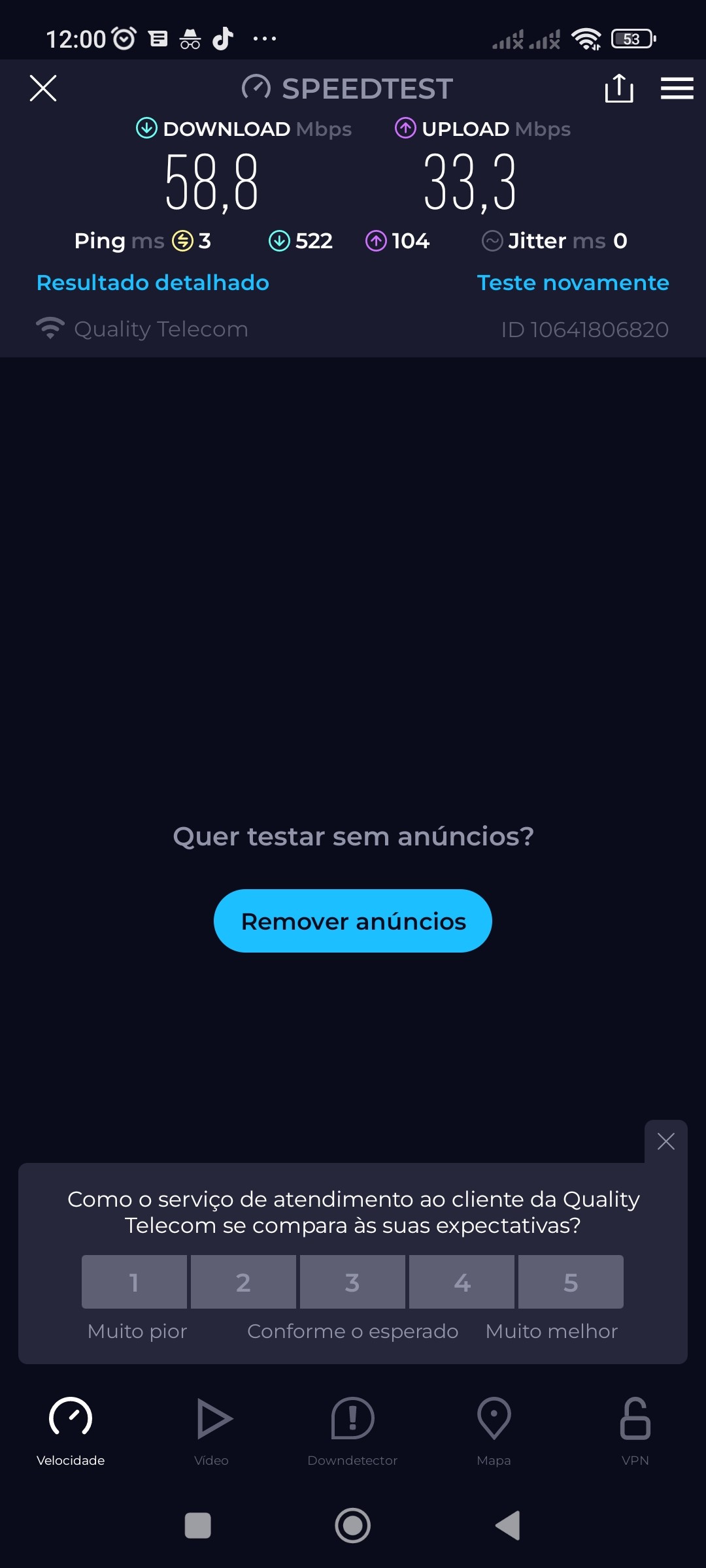Share the speed test result

[x=619, y=88]
